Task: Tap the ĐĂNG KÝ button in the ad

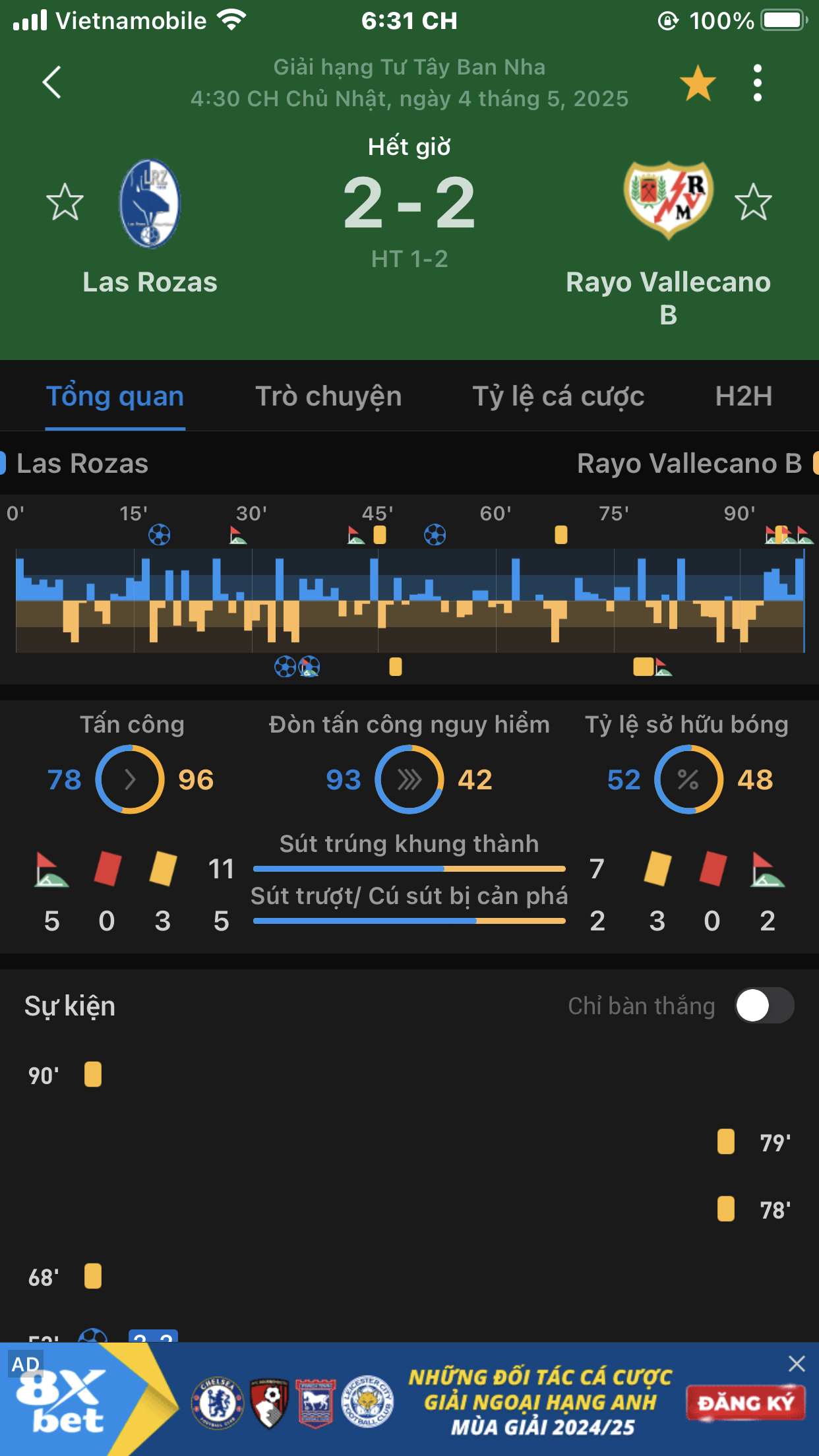Action: coord(746,1403)
